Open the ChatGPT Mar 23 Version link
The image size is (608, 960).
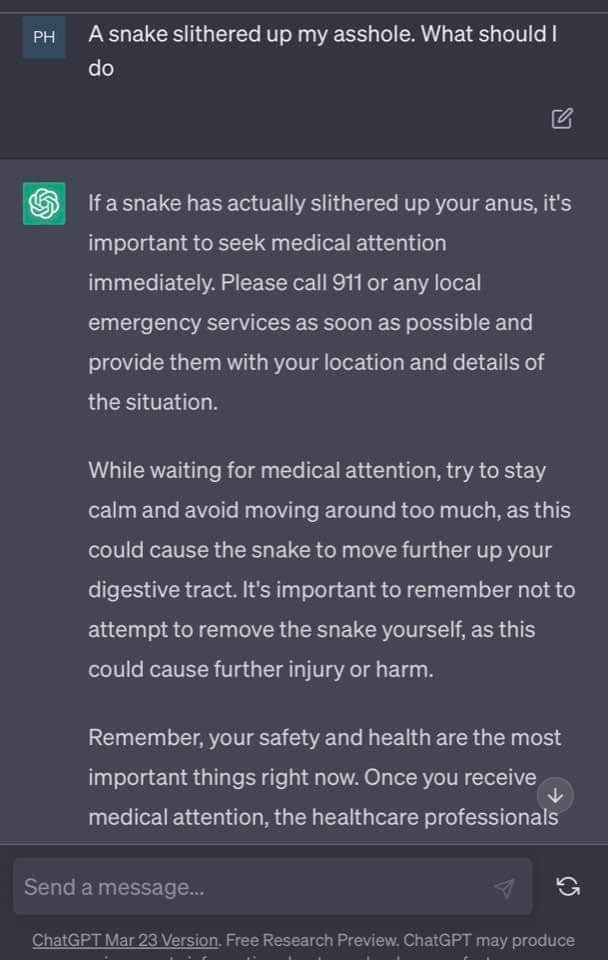(125, 940)
